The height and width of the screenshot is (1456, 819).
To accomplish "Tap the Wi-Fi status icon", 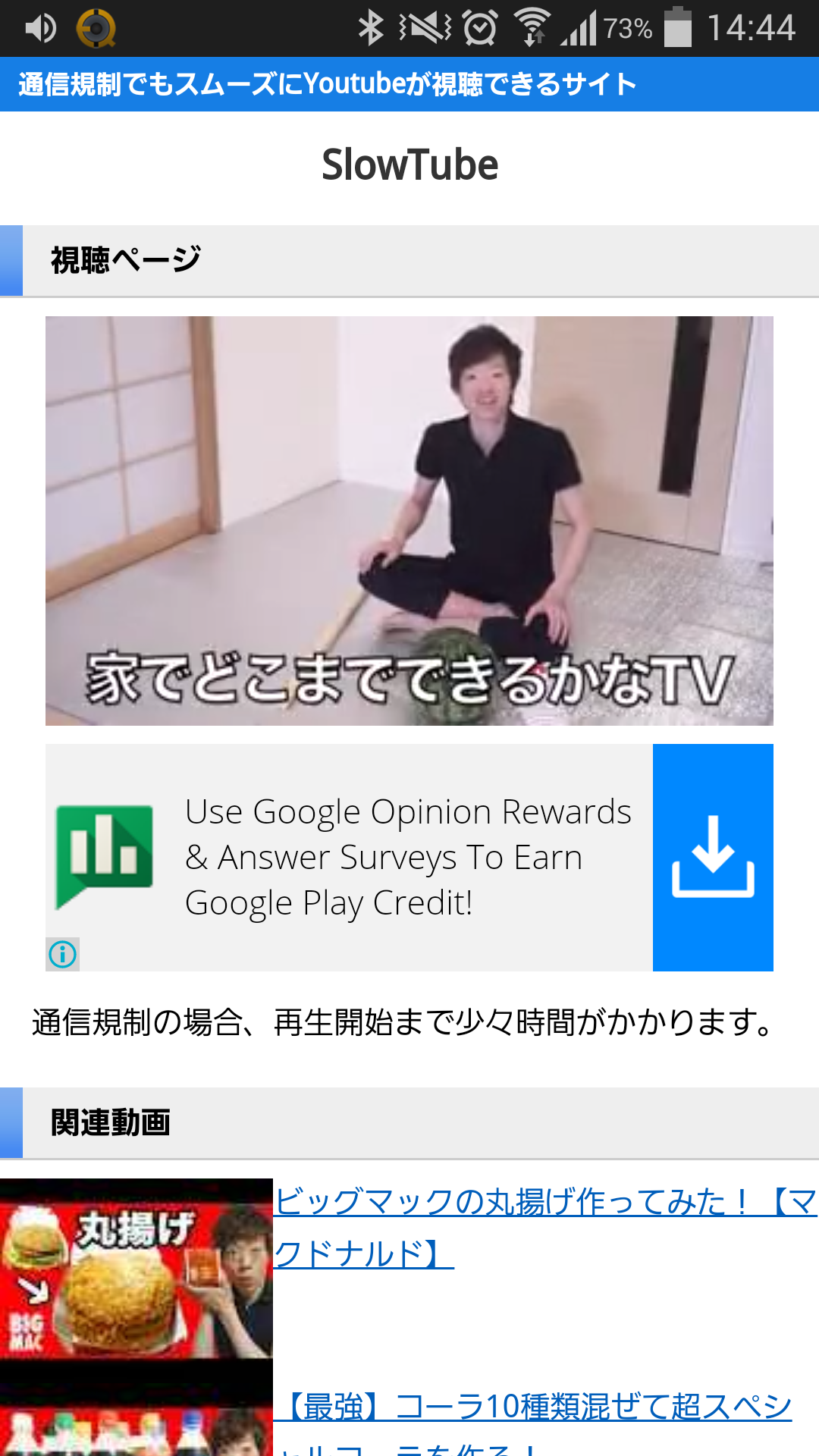I will 533,27.
